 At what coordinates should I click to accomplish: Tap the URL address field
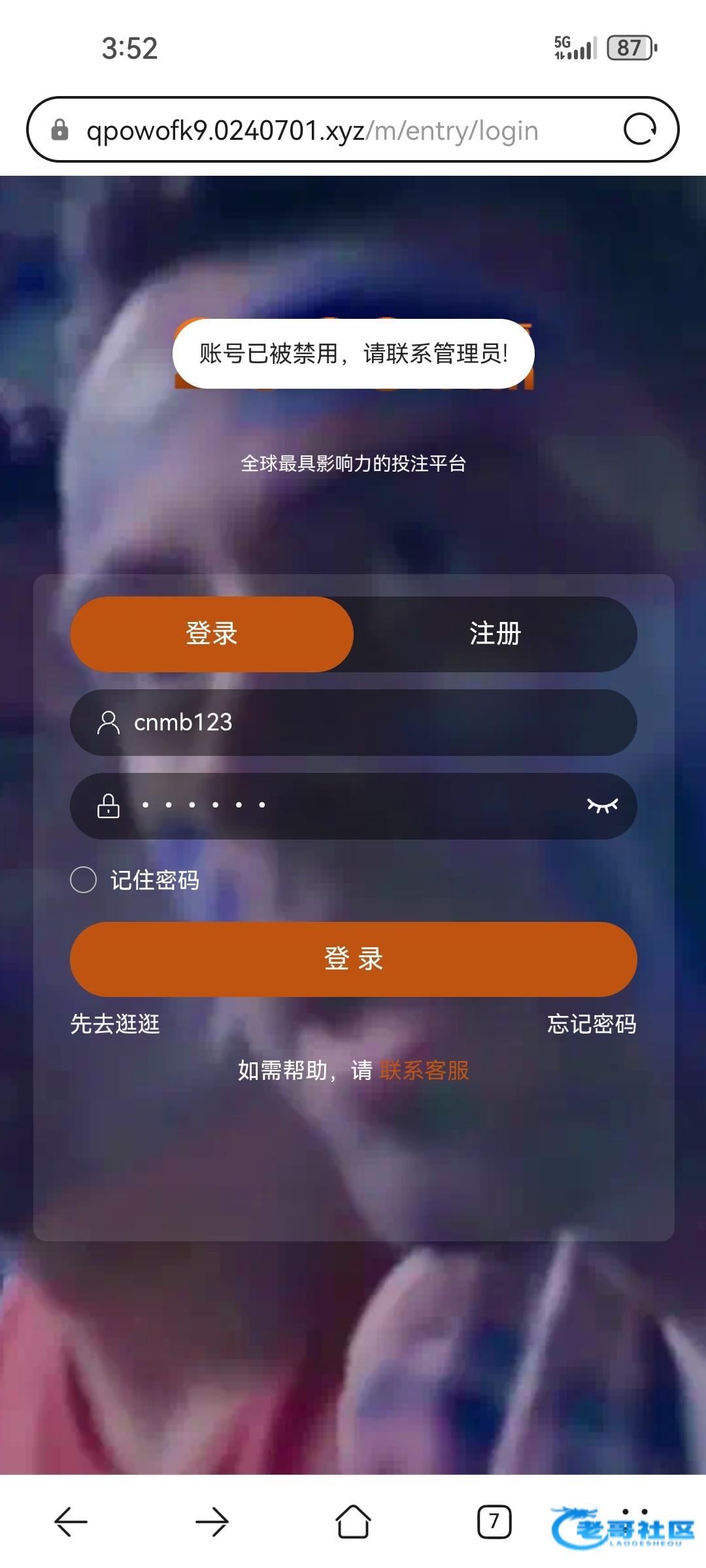(x=312, y=131)
